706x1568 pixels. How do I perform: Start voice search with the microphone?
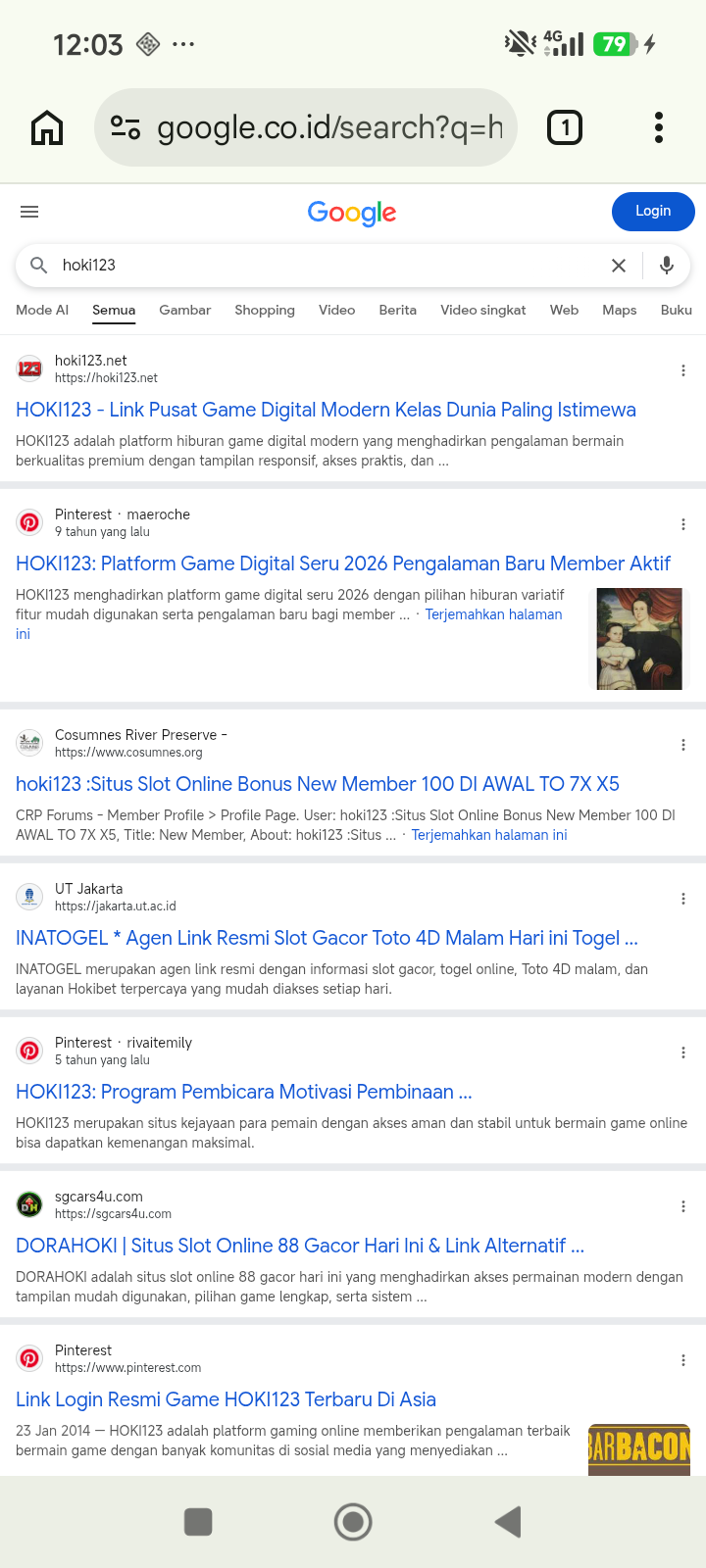click(x=667, y=266)
